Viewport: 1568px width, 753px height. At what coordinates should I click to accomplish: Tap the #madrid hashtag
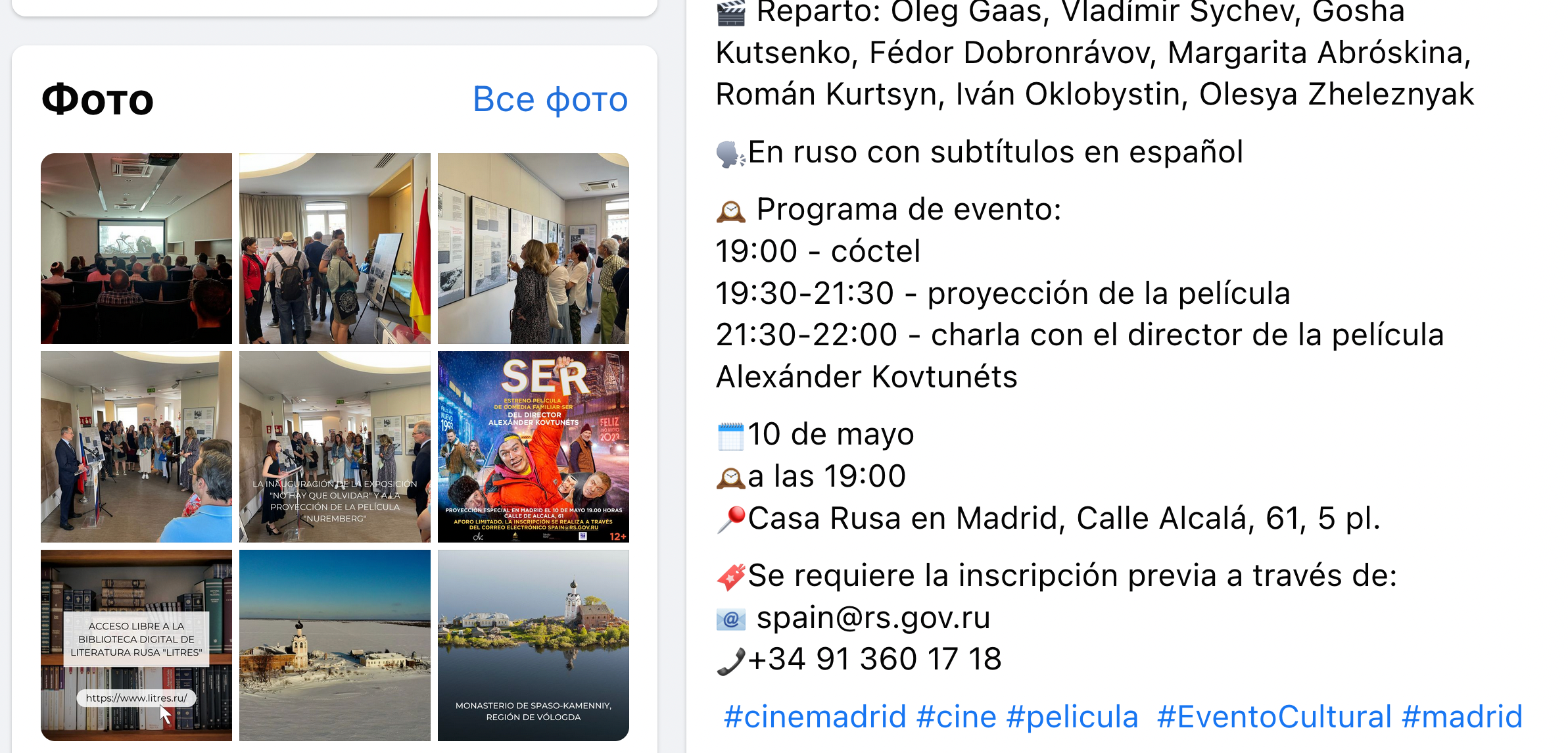(x=1462, y=717)
